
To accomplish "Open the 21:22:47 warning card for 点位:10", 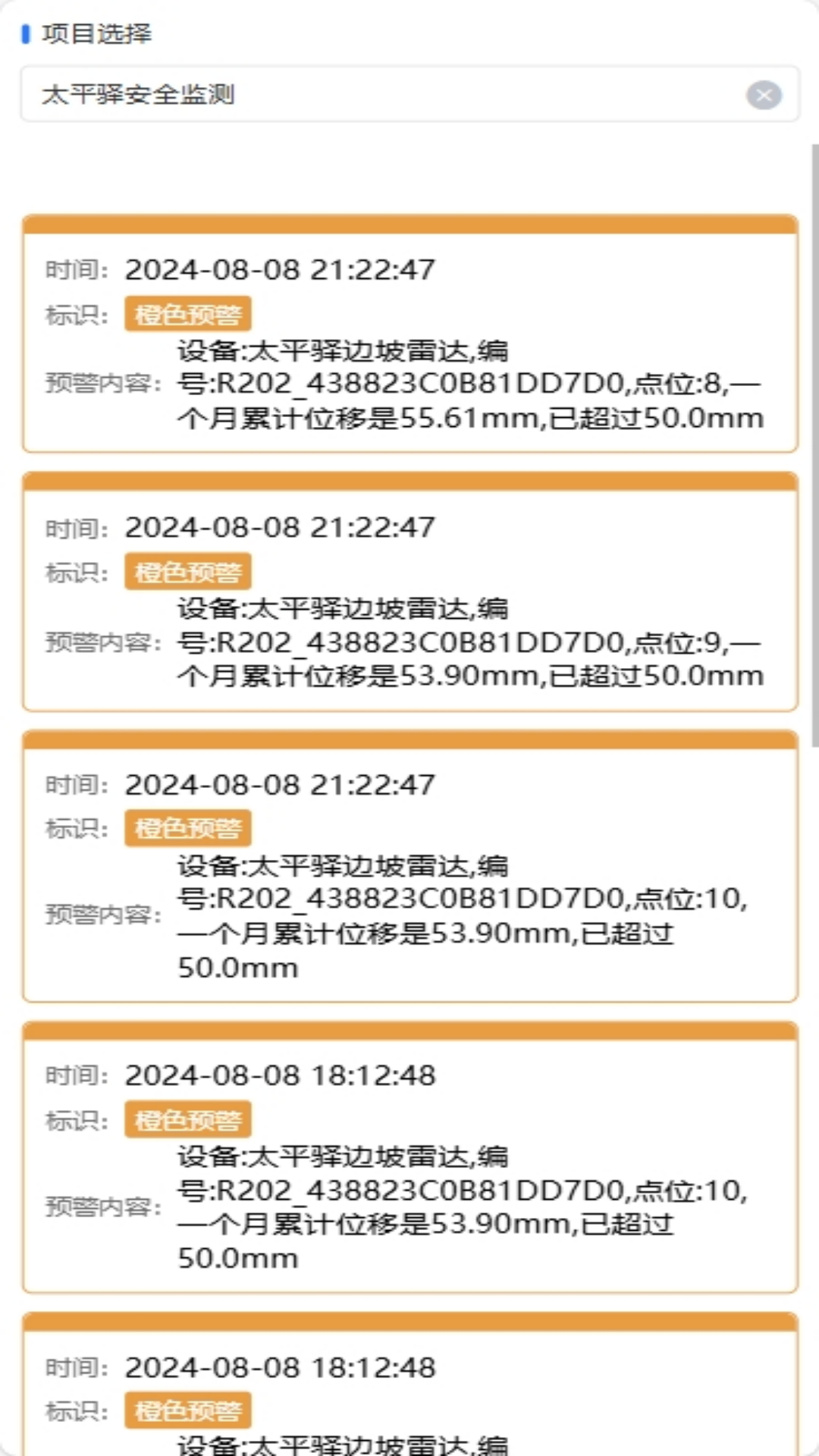I will [409, 872].
